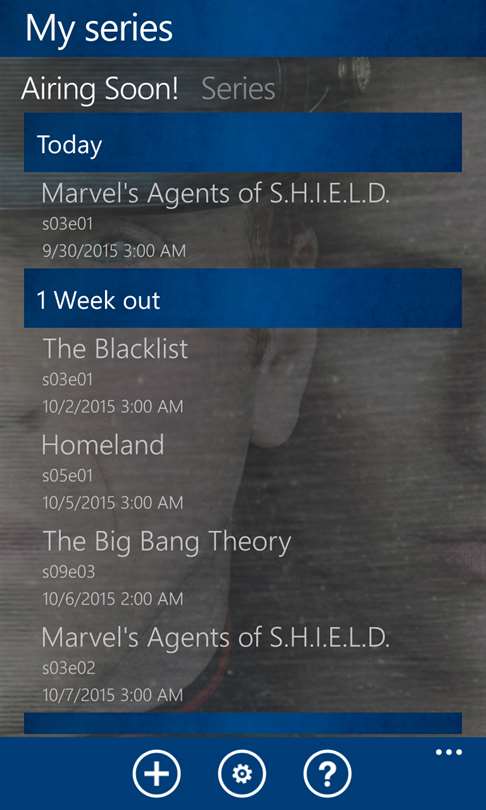Viewport: 486px width, 810px height.
Task: Open The Big Bang Theory s09e03
Action: (243, 568)
